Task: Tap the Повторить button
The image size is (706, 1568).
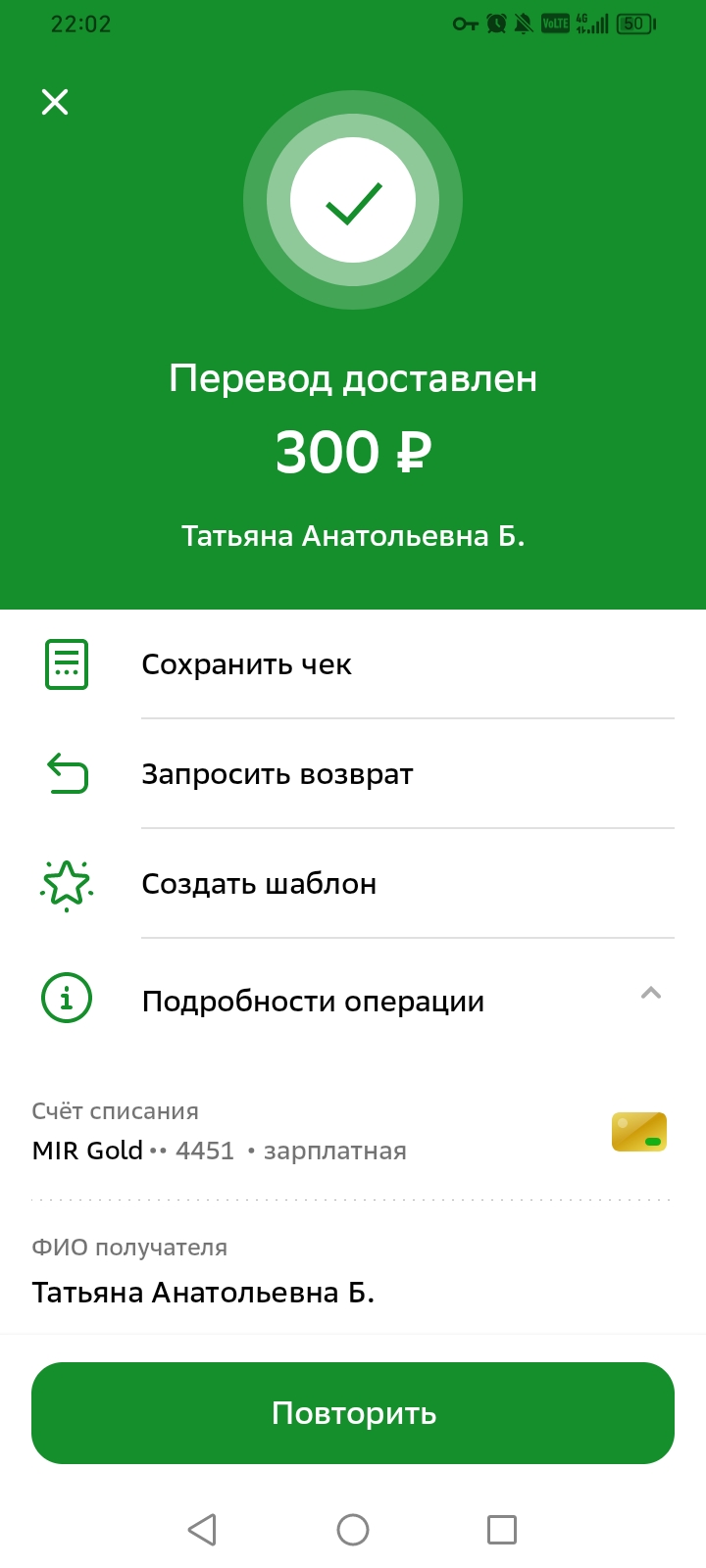Action: [x=353, y=1413]
